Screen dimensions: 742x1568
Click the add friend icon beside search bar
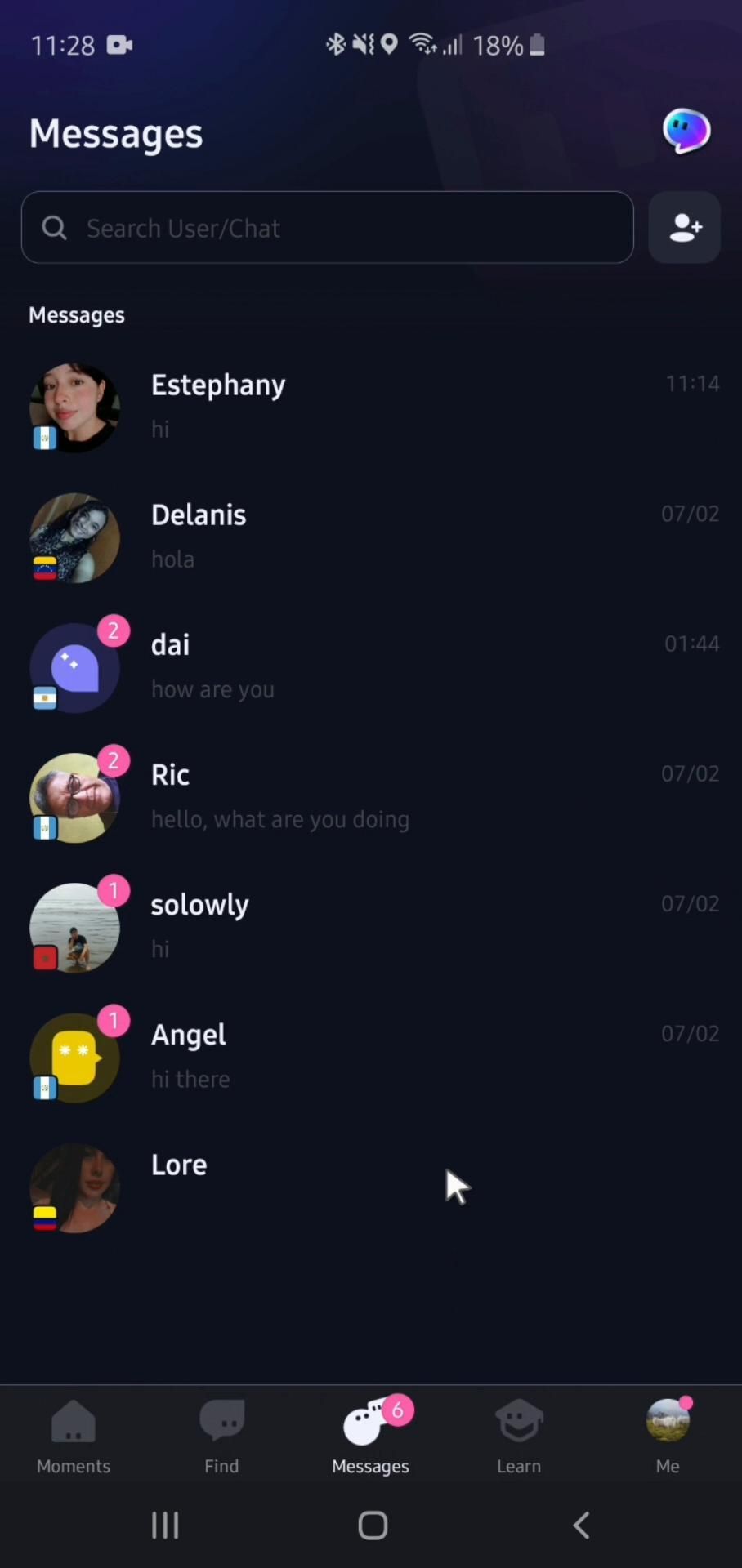pos(684,227)
